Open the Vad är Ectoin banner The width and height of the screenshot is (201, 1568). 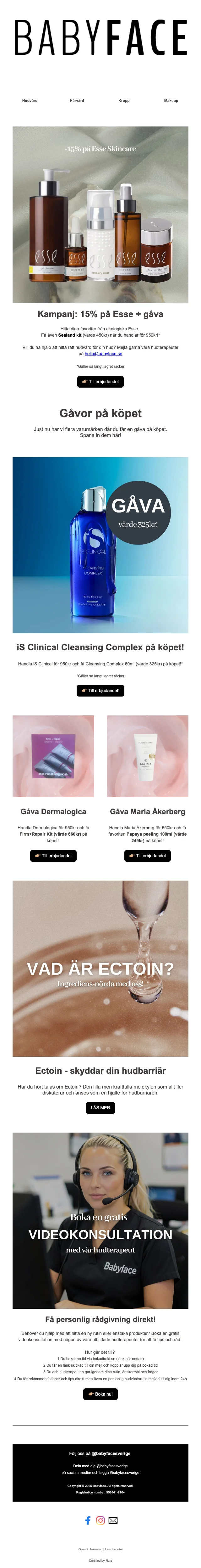click(100, 968)
